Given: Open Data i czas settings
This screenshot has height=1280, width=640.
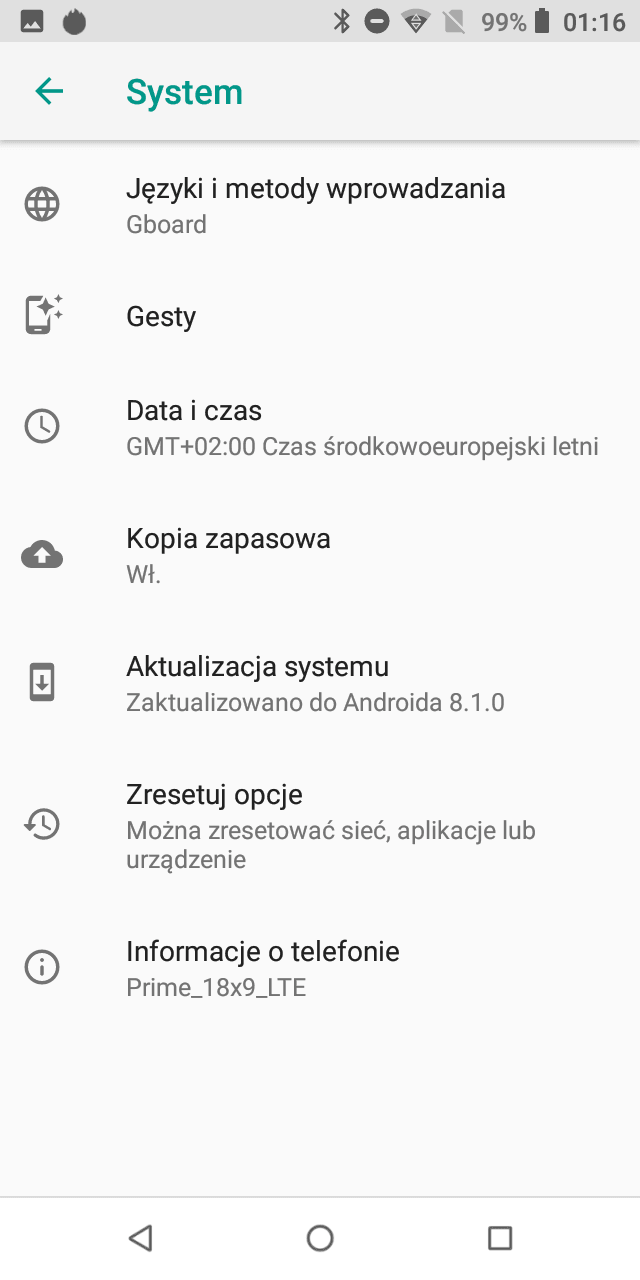Looking at the screenshot, I should pyautogui.click(x=320, y=427).
